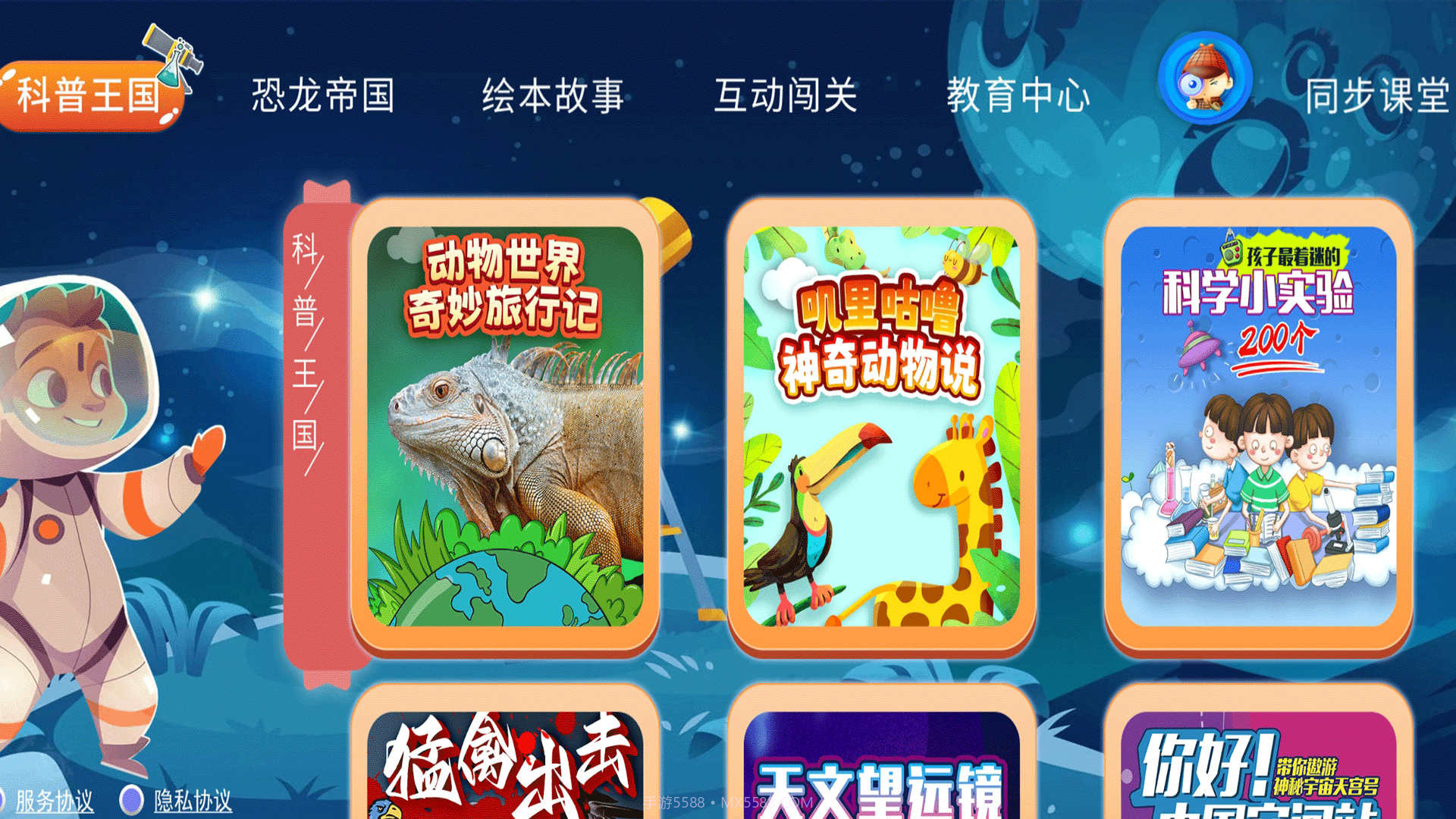Open 动物世界奇妙旅行记 card

point(505,426)
